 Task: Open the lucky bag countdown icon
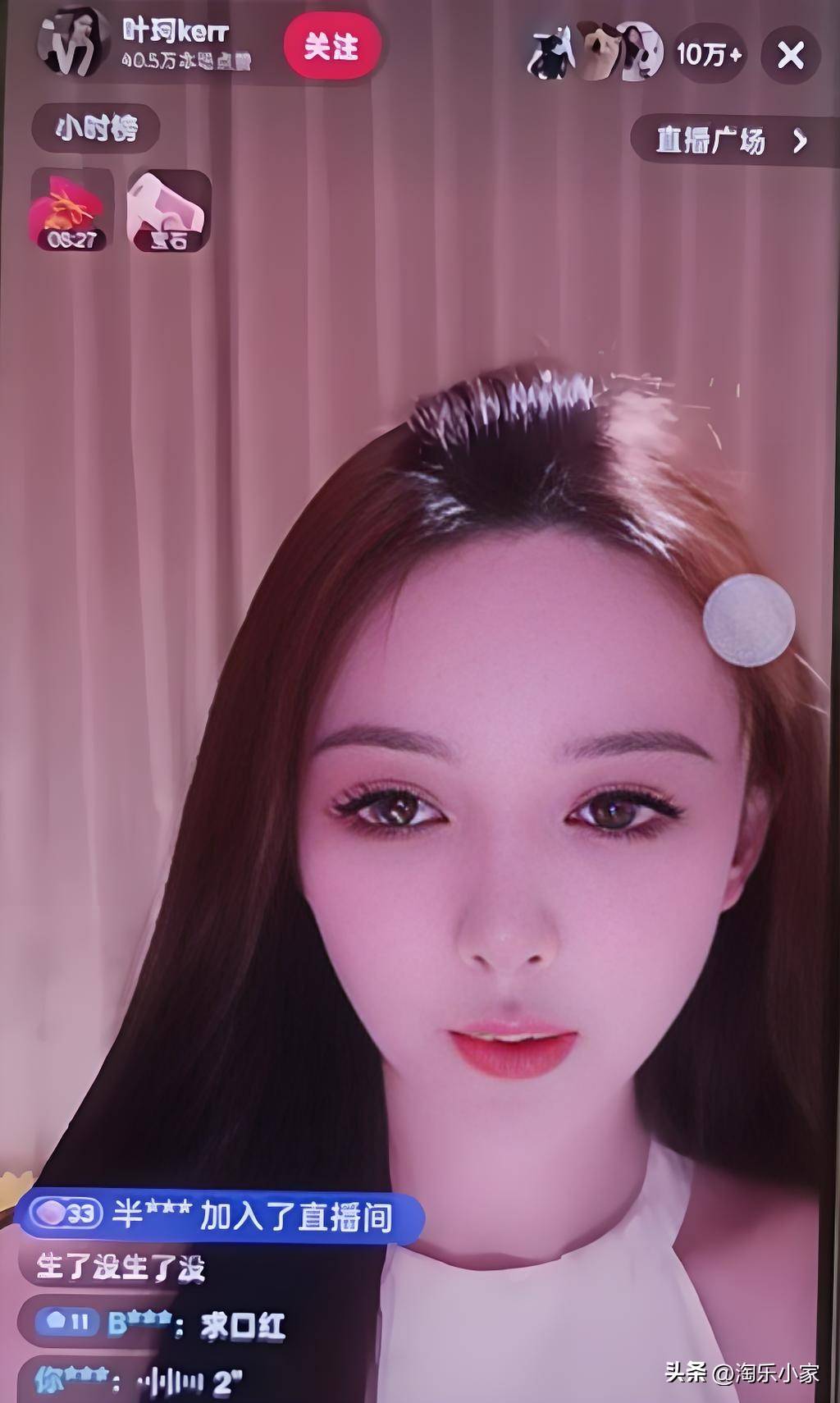71,211
